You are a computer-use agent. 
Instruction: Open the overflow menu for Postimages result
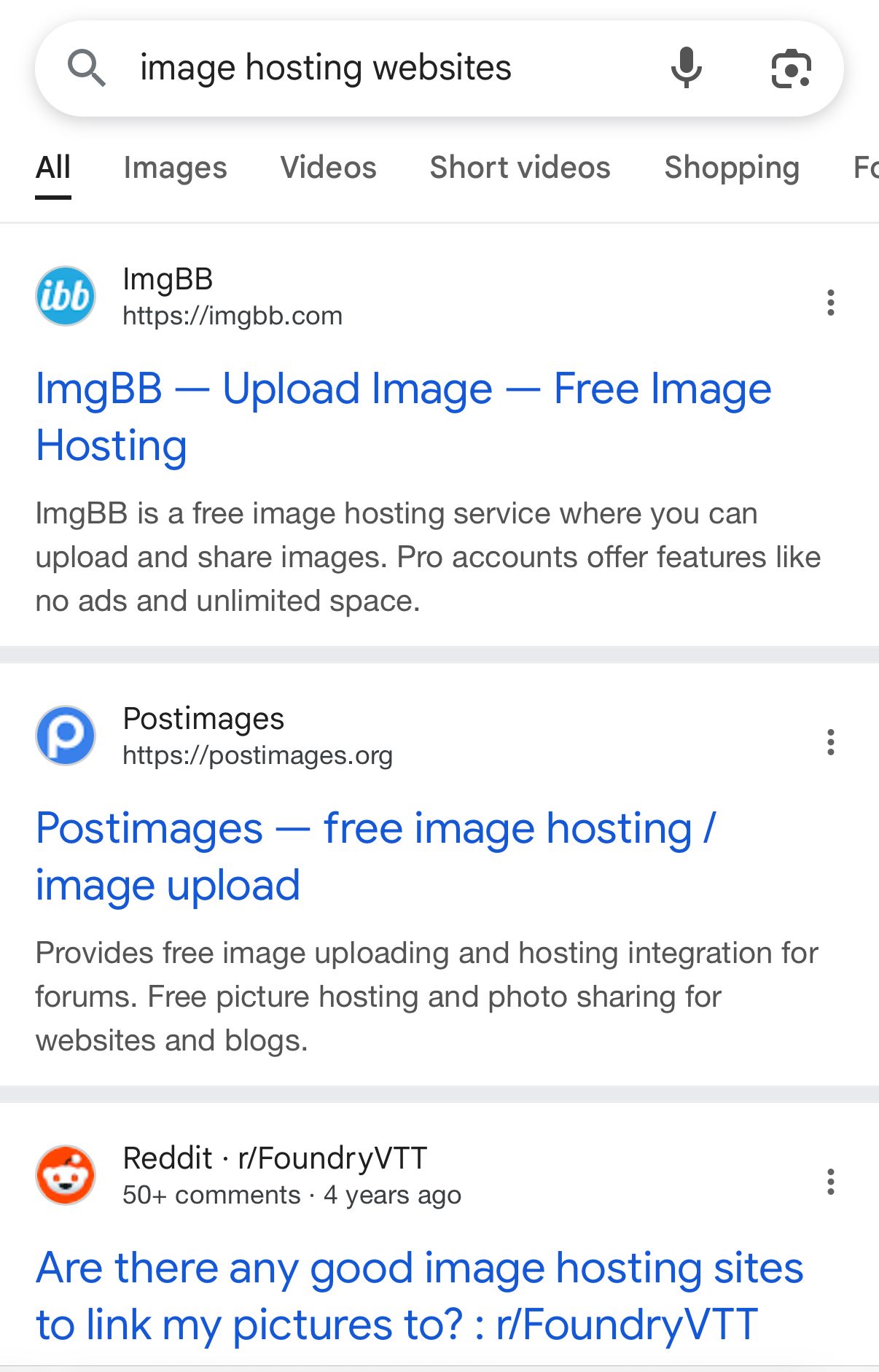click(830, 741)
